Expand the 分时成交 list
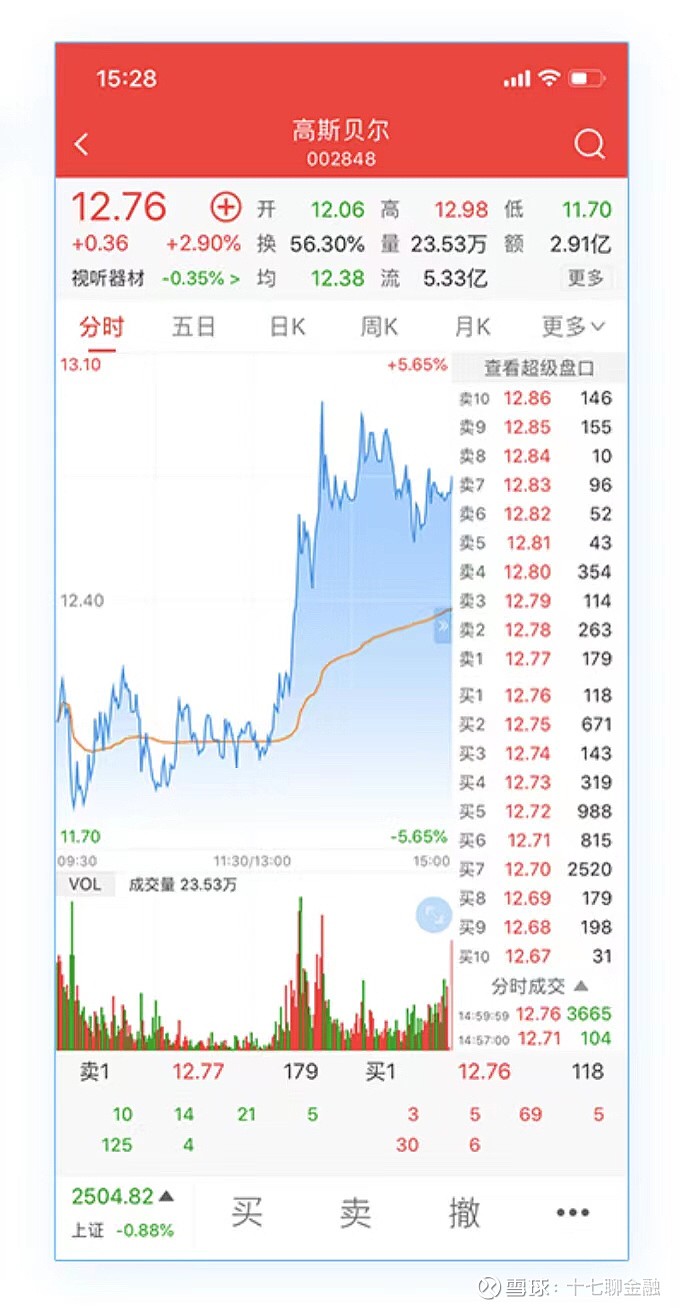 pyautogui.click(x=540, y=986)
